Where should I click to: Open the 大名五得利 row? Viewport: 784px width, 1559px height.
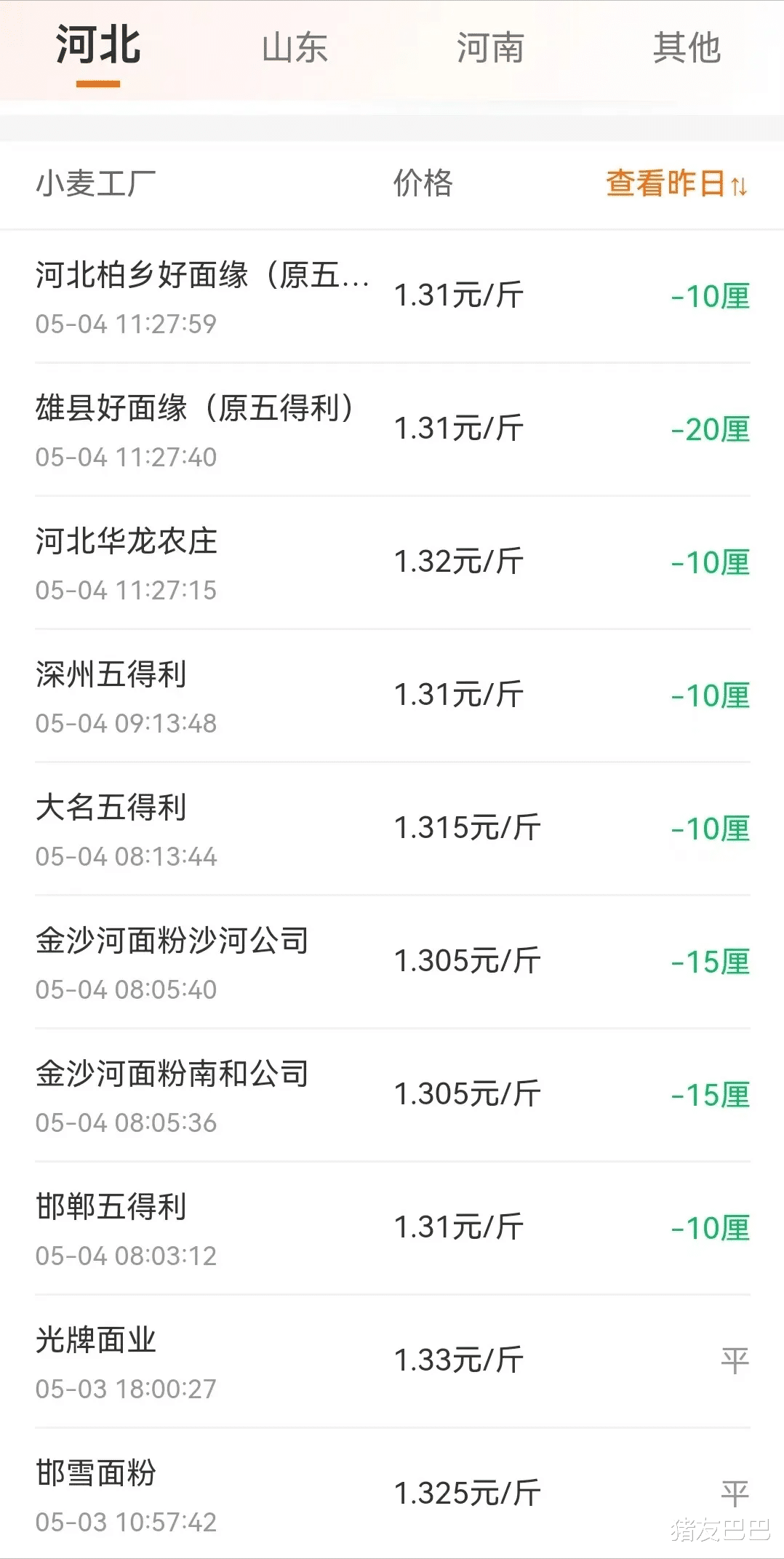click(x=392, y=829)
